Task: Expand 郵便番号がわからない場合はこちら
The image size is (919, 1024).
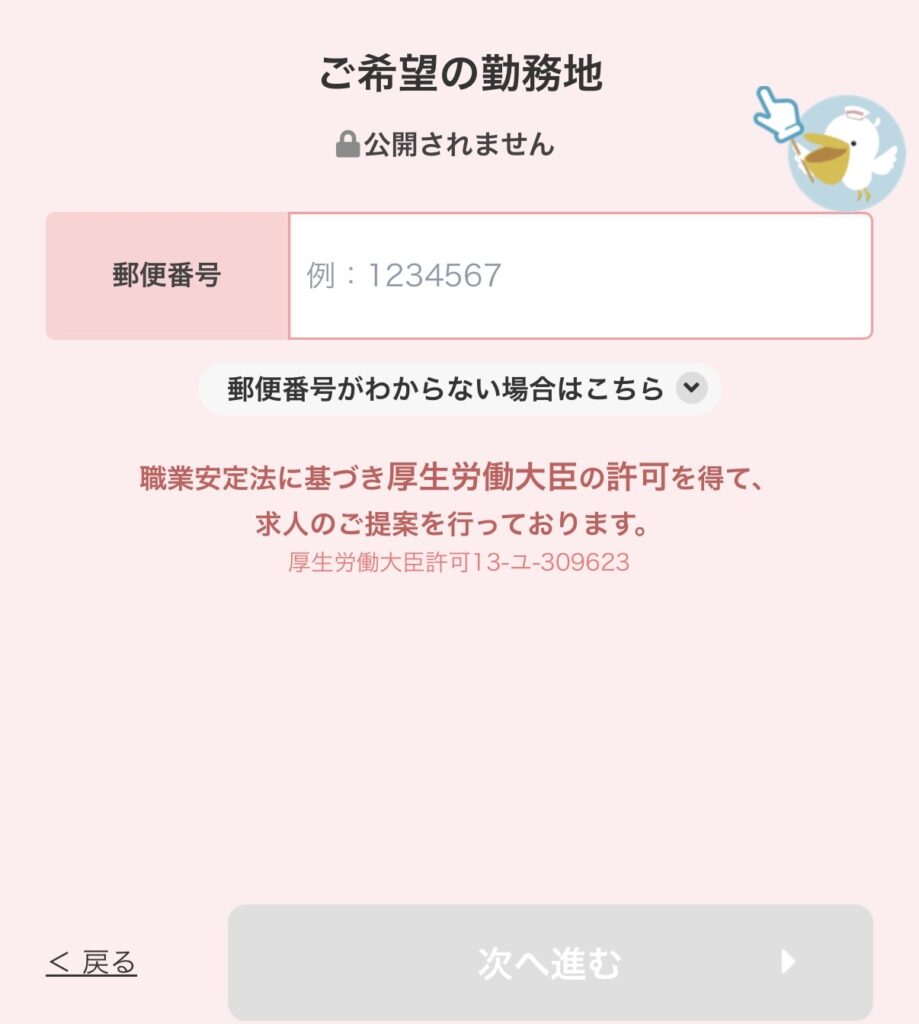Action: pos(460,389)
